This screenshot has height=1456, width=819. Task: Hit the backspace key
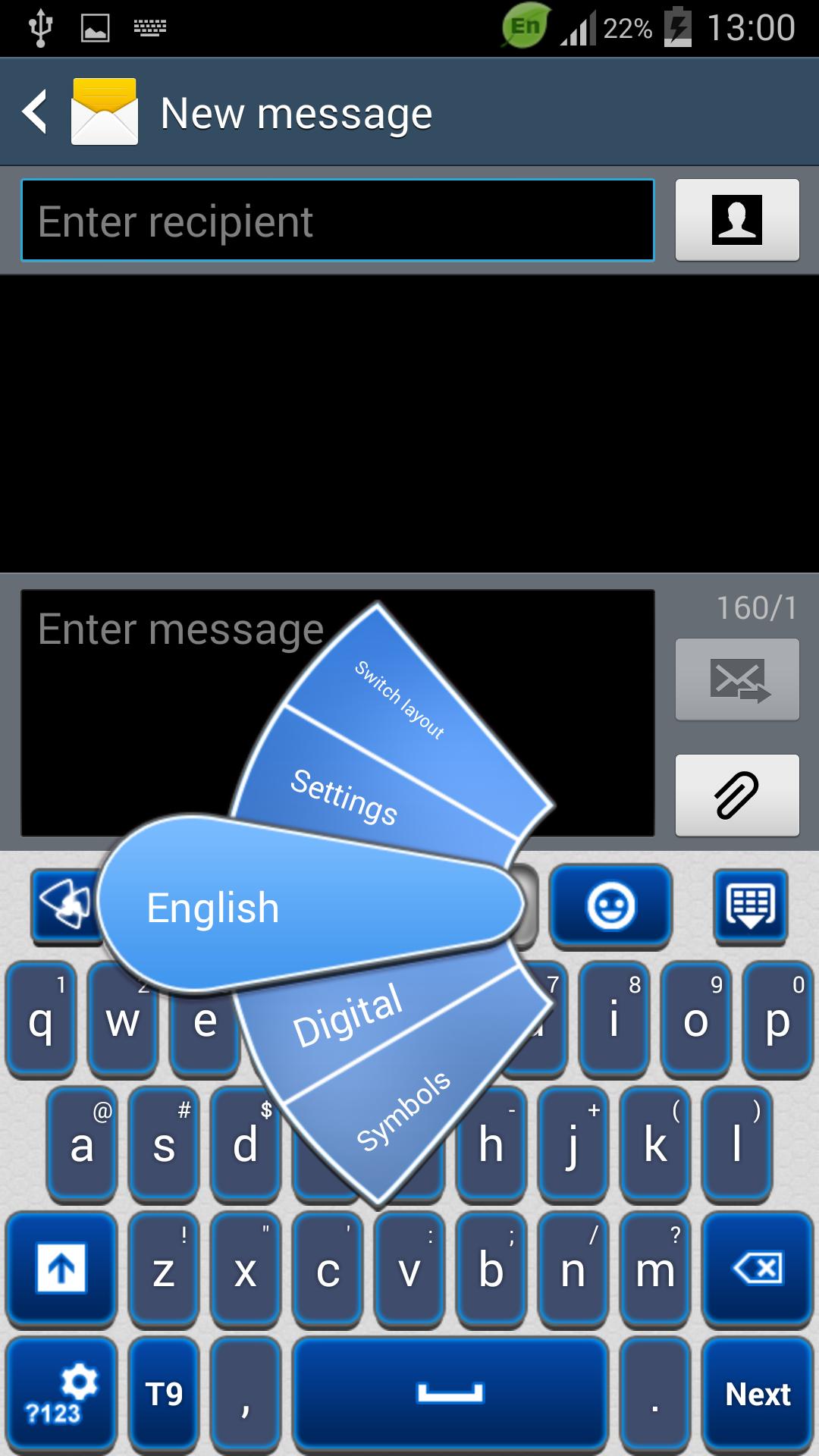point(757,1269)
